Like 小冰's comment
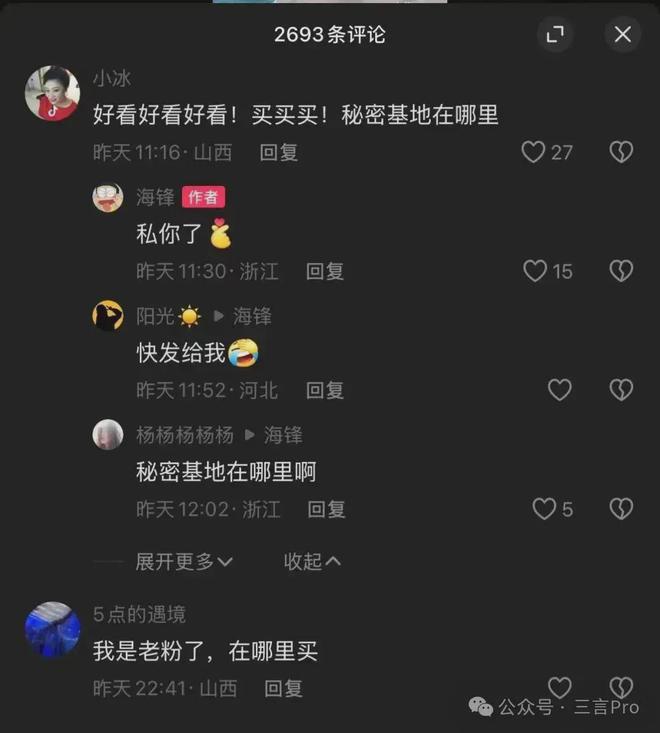The height and width of the screenshot is (733, 660). (534, 152)
